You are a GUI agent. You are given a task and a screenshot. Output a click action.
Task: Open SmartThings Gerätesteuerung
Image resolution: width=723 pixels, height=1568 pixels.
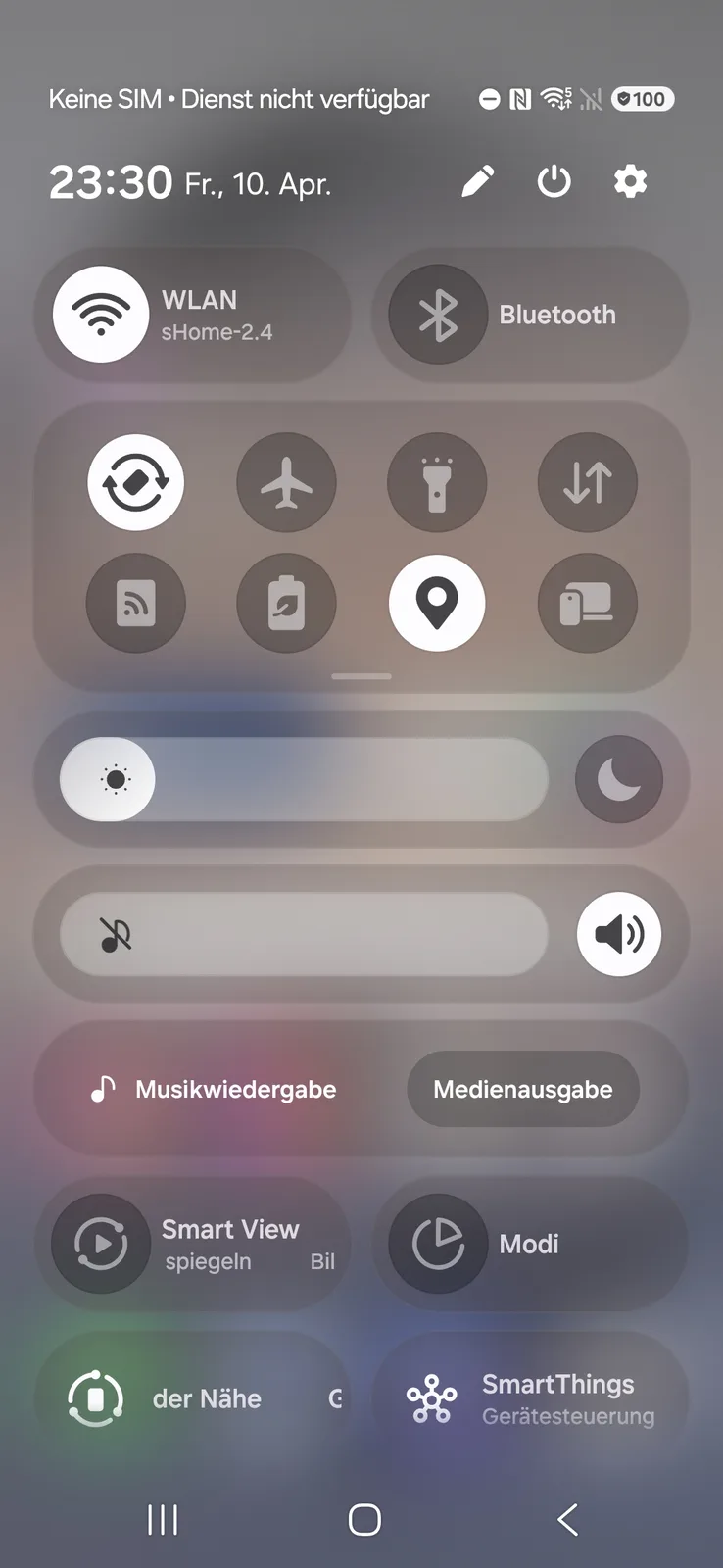[530, 1398]
